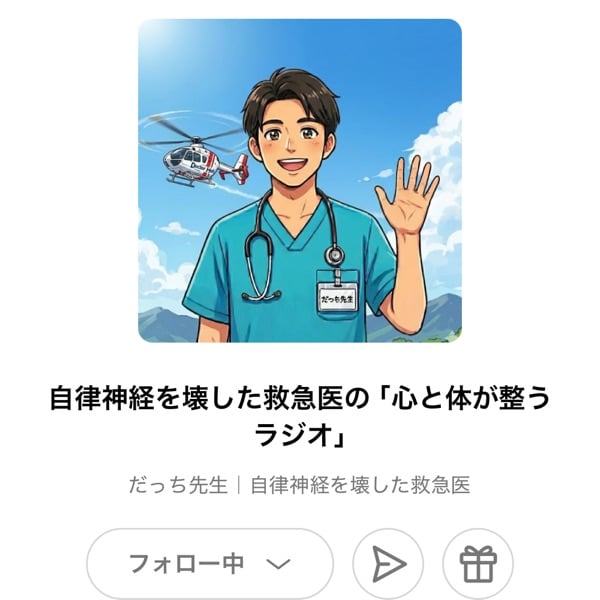The height and width of the screenshot is (600, 600).
Task: Send a gift with the gift icon
Action: (478, 564)
